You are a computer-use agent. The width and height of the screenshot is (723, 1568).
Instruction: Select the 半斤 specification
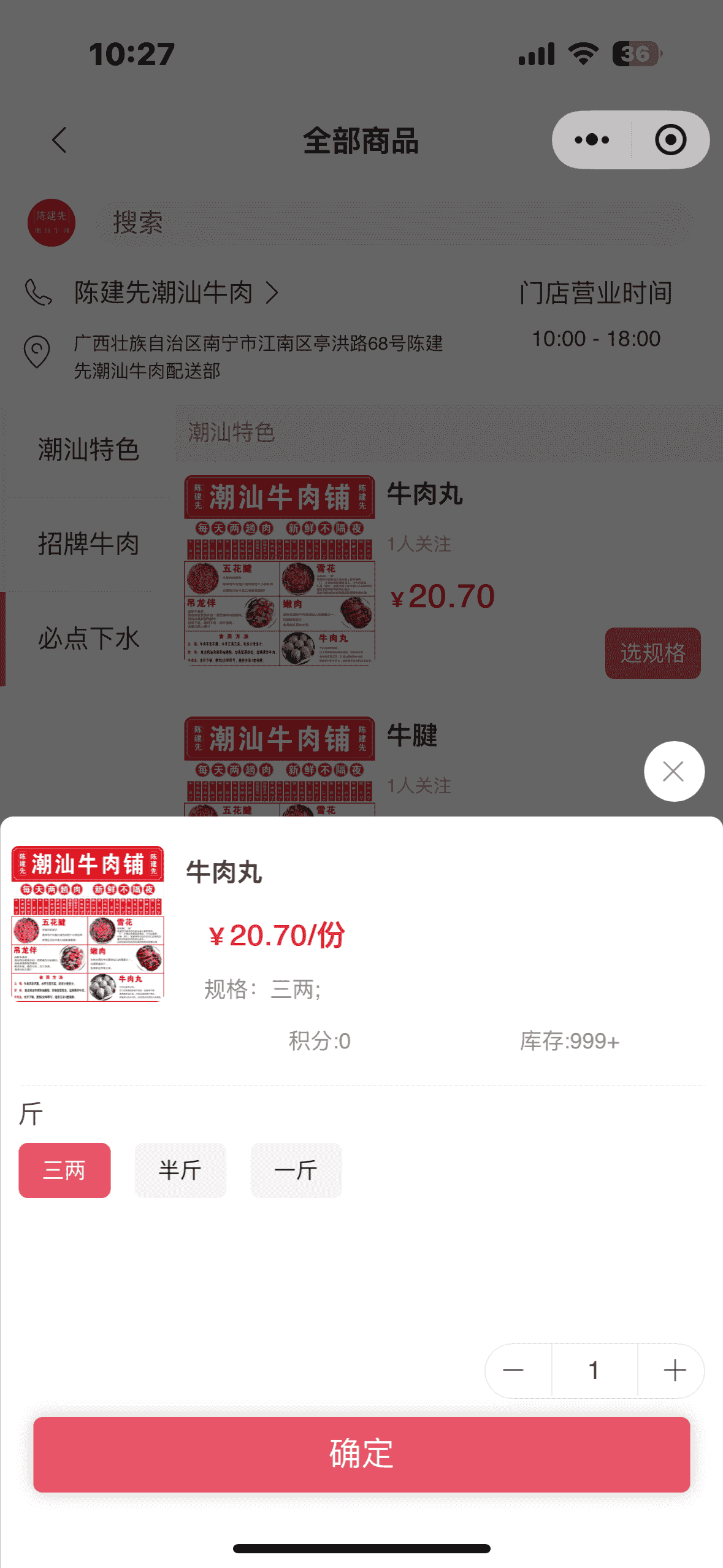point(180,1170)
